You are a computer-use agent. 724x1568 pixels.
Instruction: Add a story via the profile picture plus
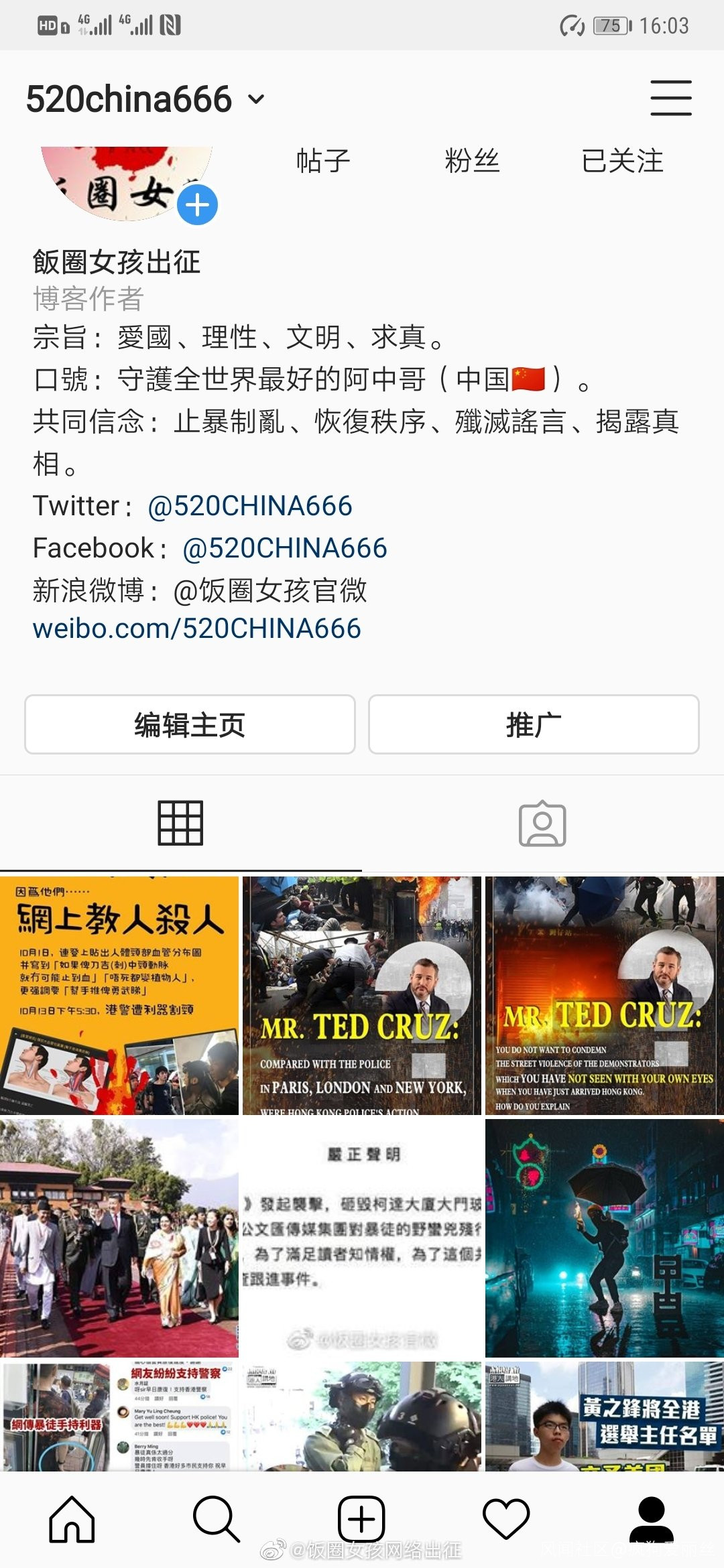pyautogui.click(x=198, y=205)
